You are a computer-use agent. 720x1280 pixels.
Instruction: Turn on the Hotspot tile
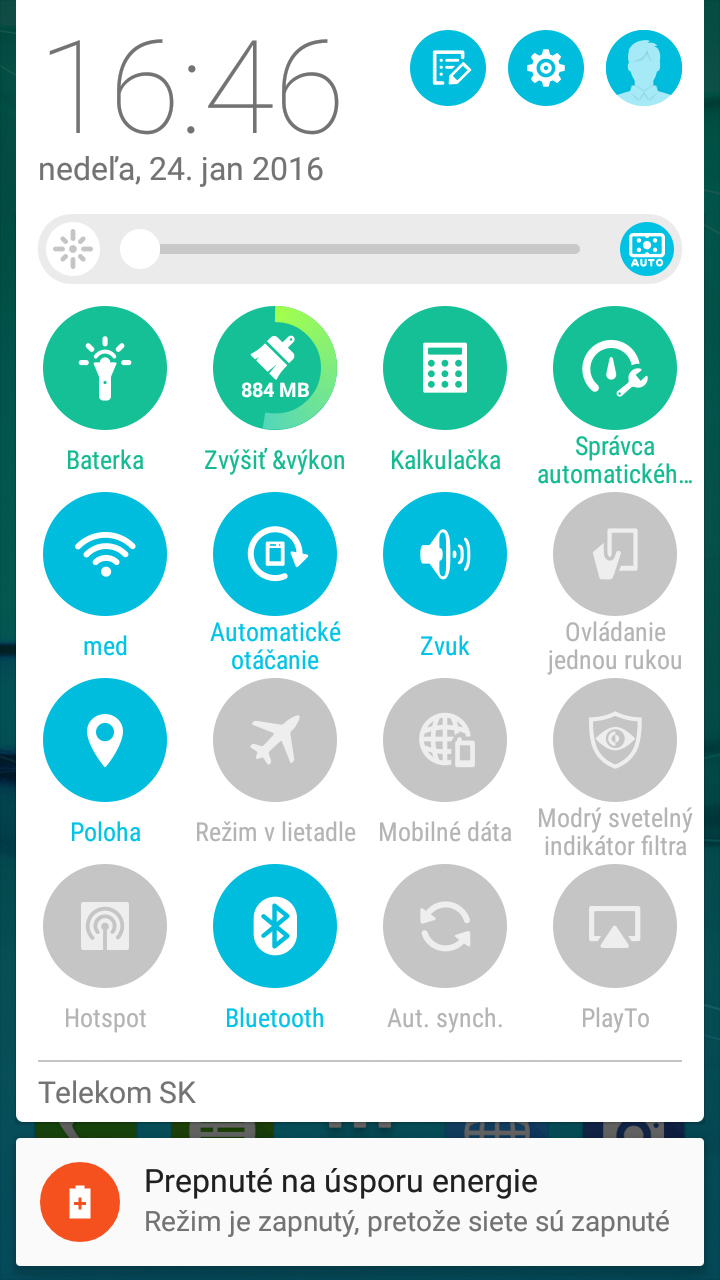[x=105, y=926]
